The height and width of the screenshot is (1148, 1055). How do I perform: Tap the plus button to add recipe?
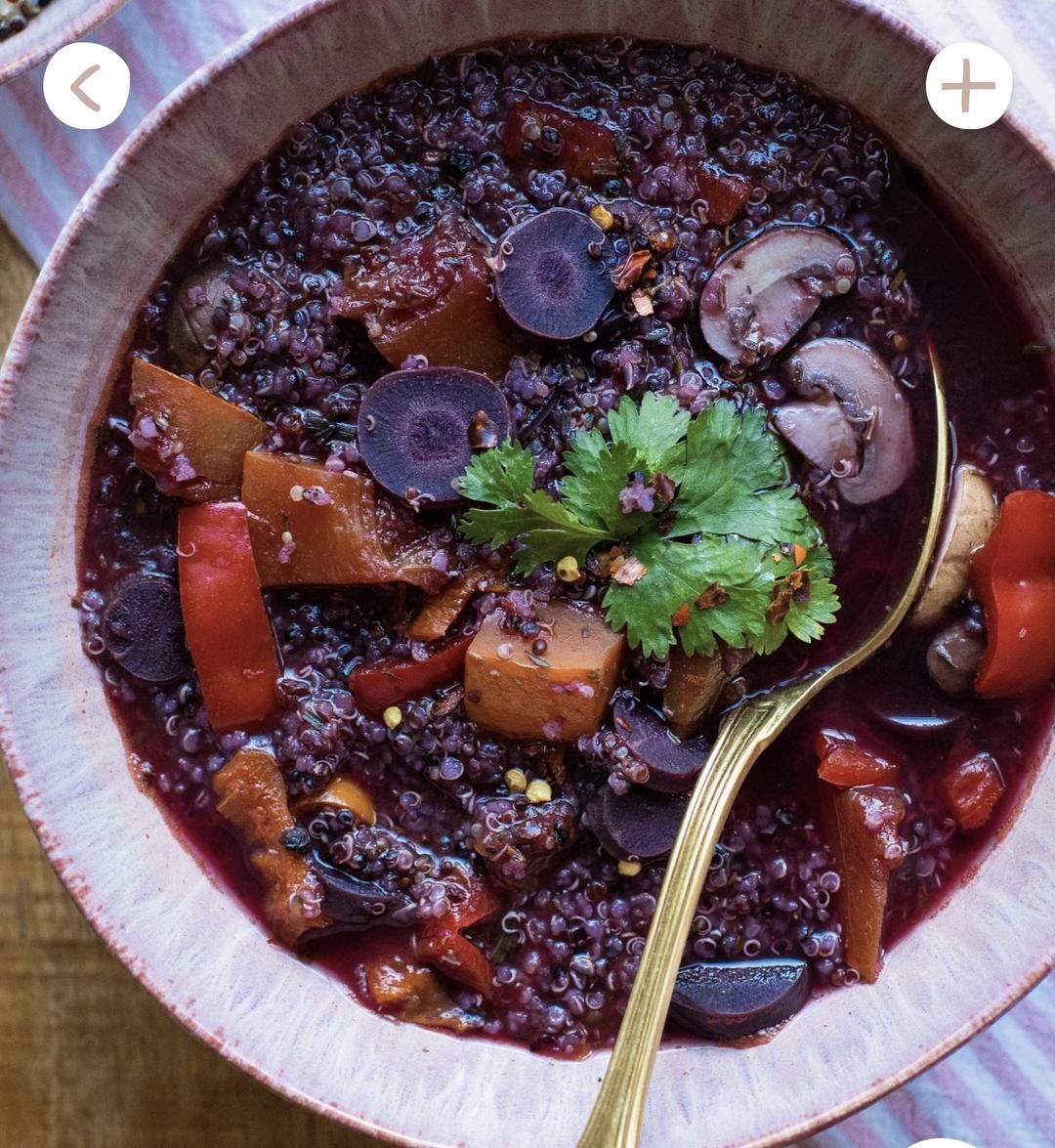coord(968,86)
